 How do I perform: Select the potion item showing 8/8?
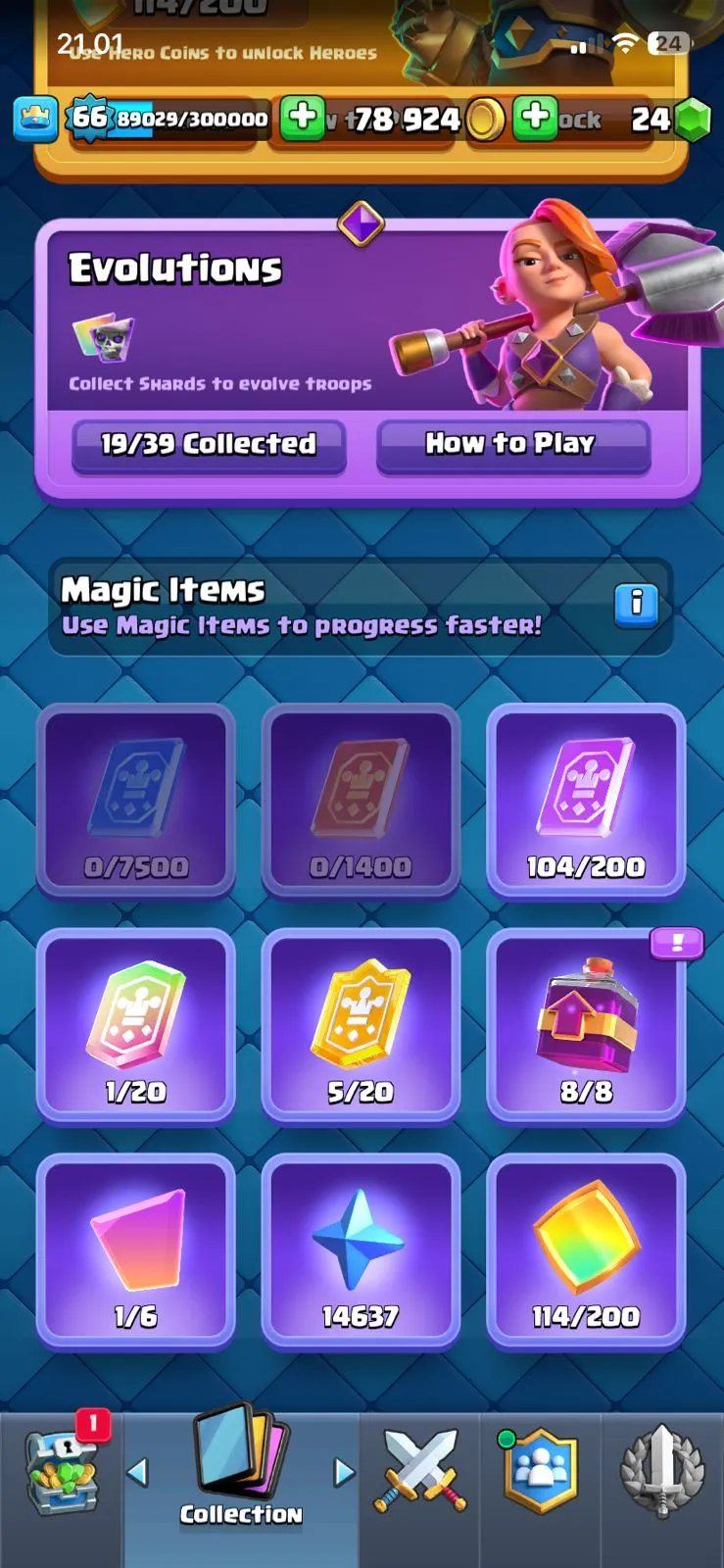pyautogui.click(x=586, y=1024)
